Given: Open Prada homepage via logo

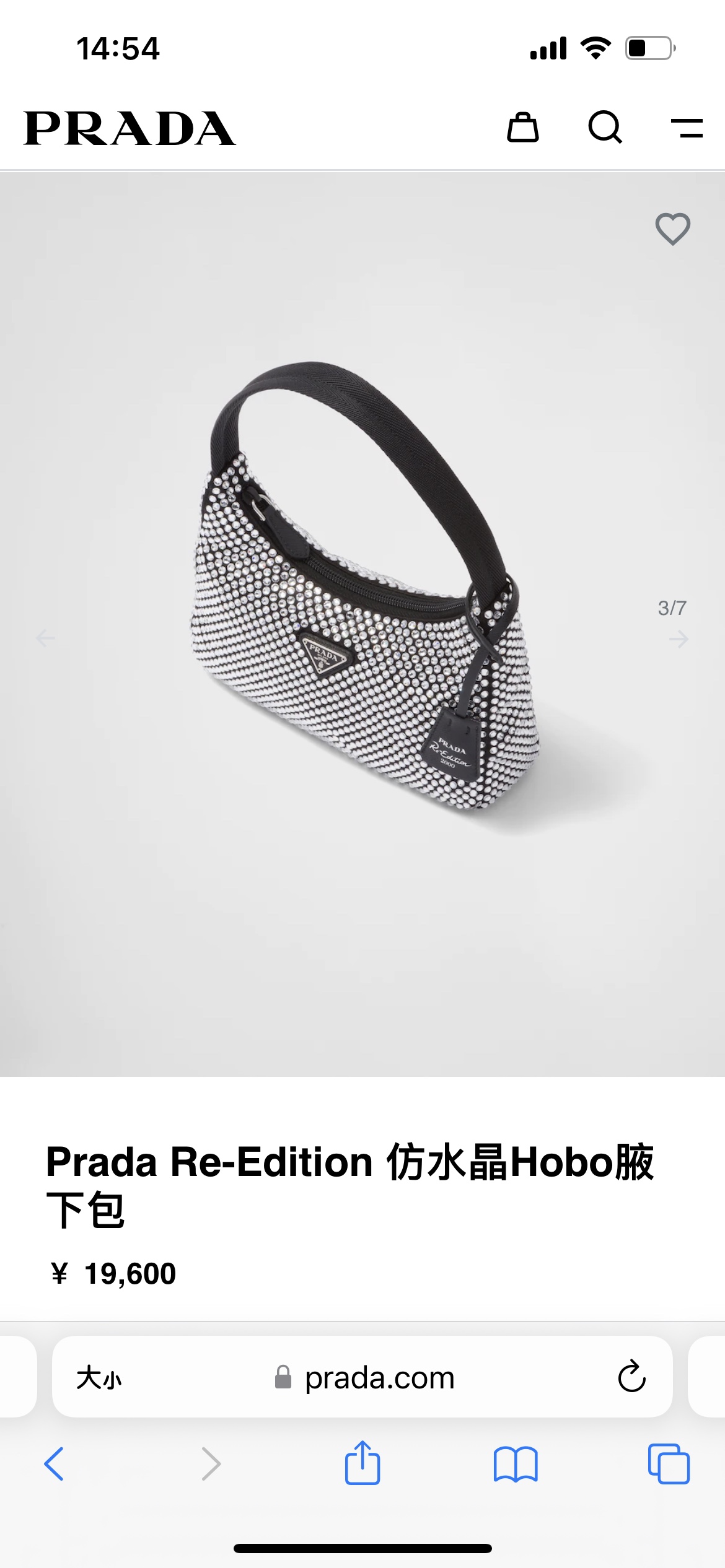Looking at the screenshot, I should click(130, 129).
